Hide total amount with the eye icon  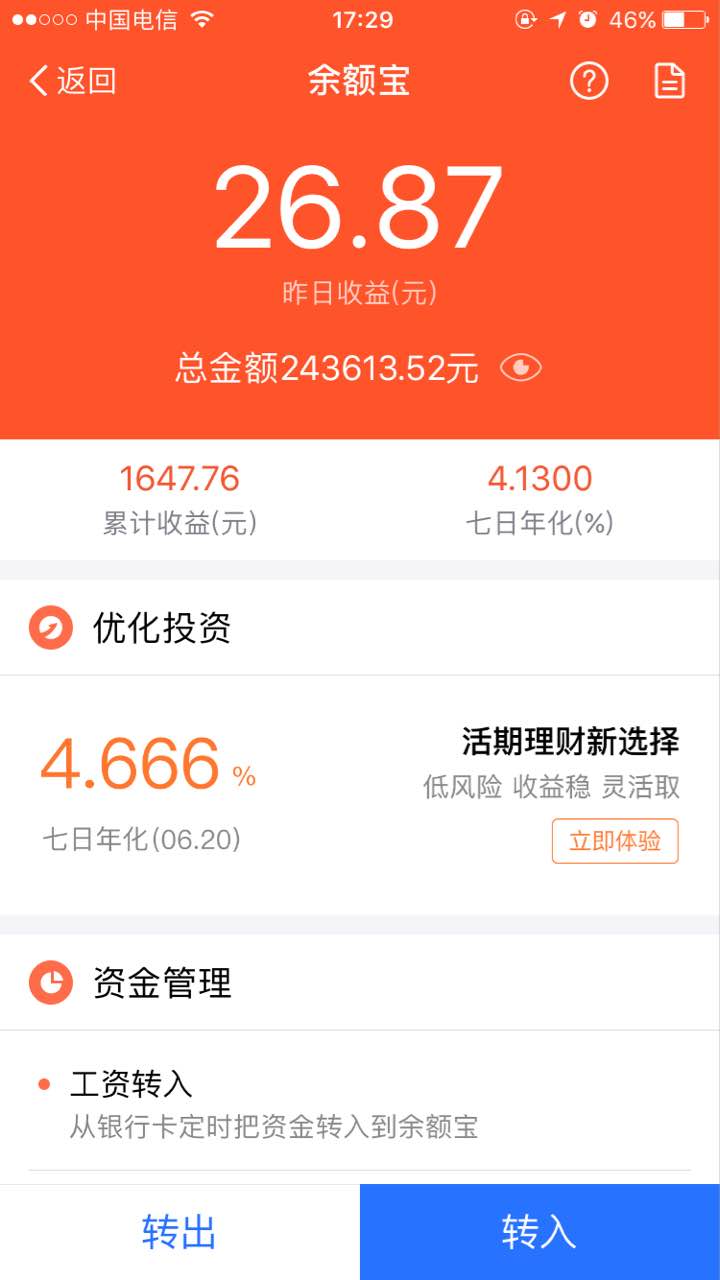pyautogui.click(x=520, y=368)
